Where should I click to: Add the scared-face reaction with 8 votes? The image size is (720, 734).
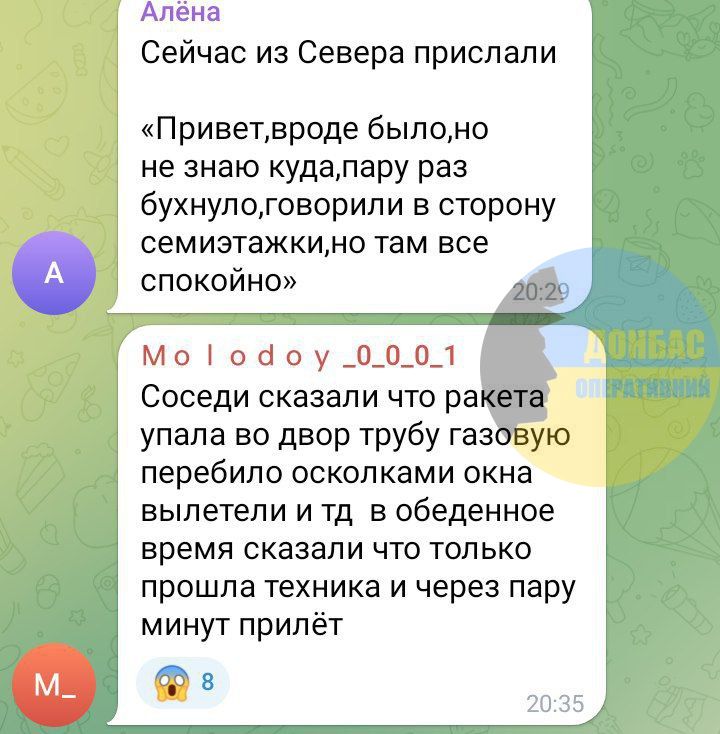184,684
